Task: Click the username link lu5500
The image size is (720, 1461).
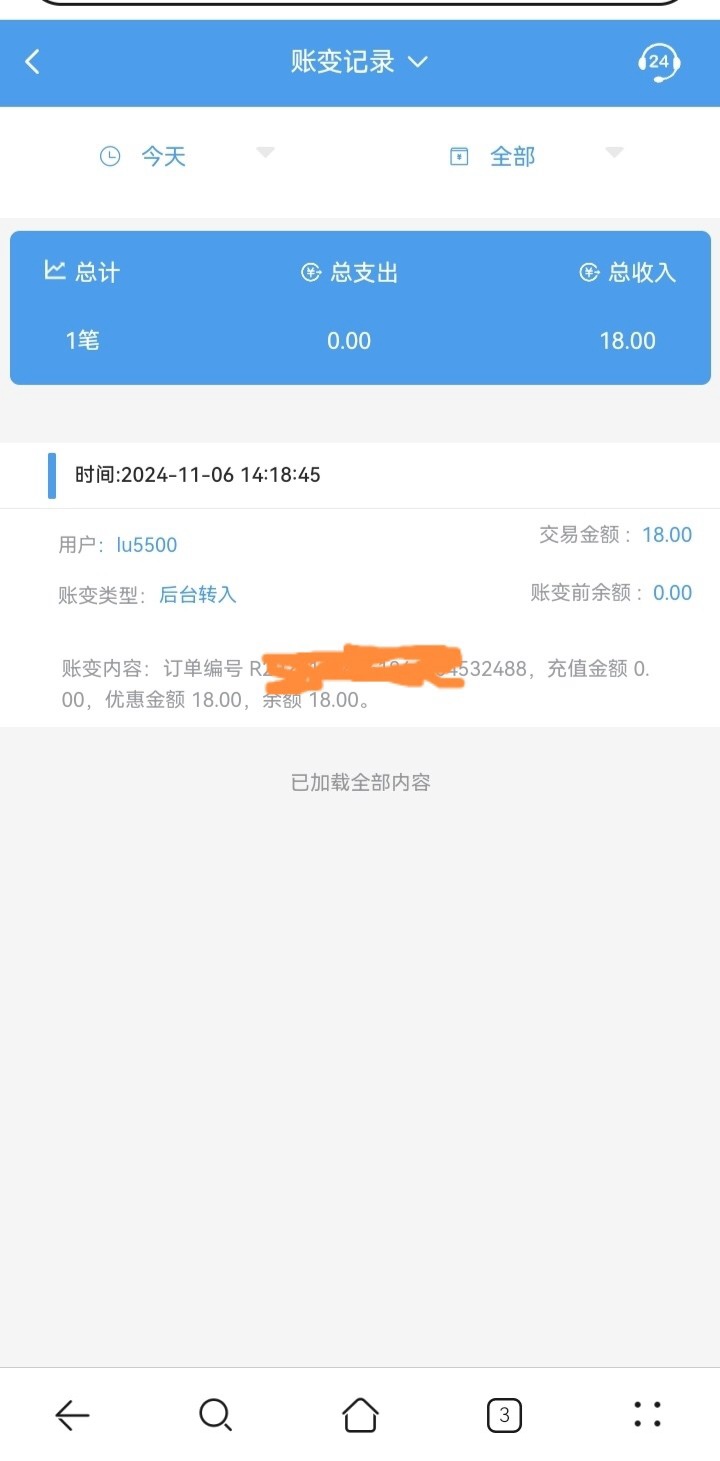Action: pyautogui.click(x=146, y=545)
